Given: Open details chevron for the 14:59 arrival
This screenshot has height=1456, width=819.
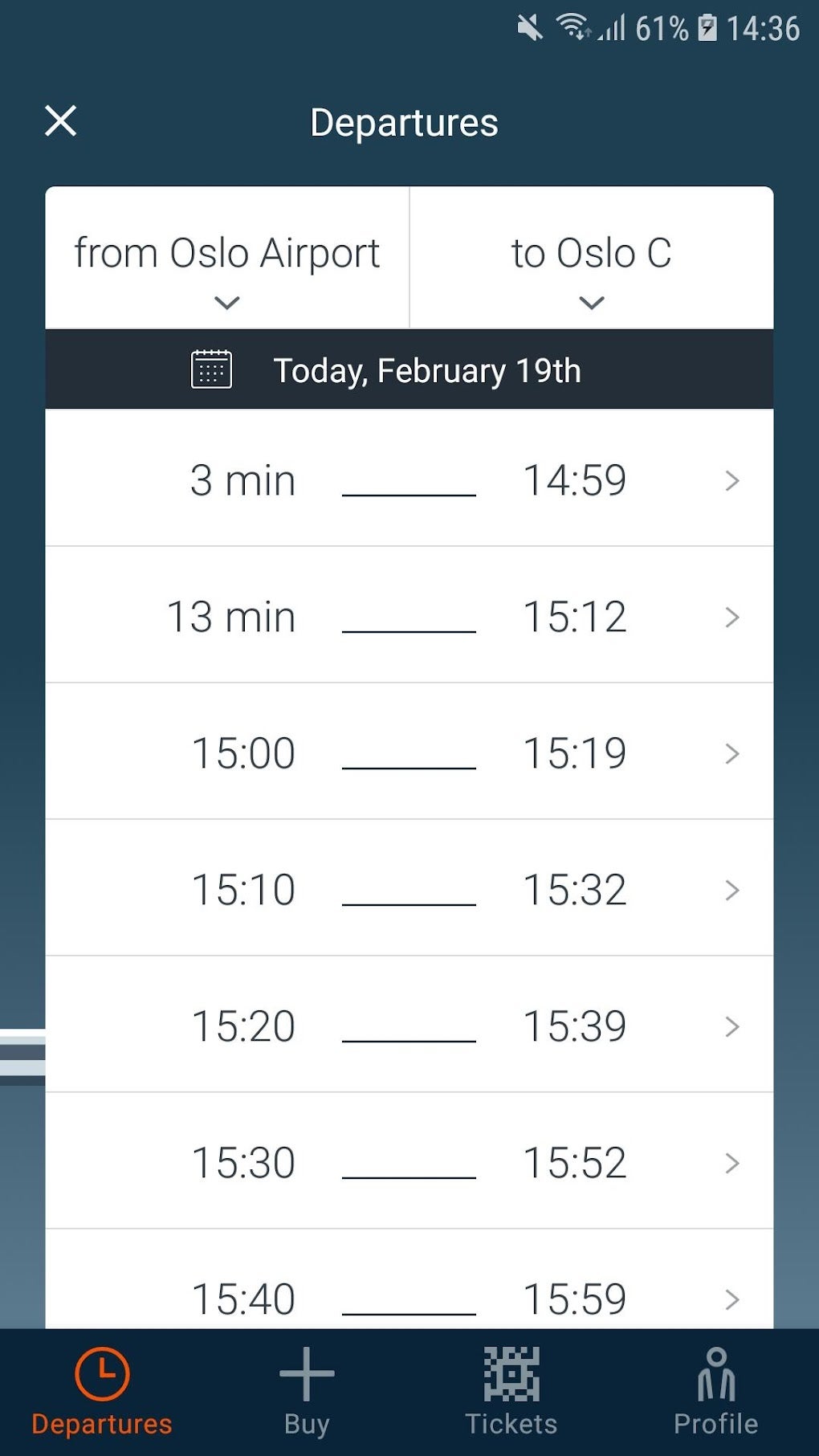Looking at the screenshot, I should tap(731, 481).
